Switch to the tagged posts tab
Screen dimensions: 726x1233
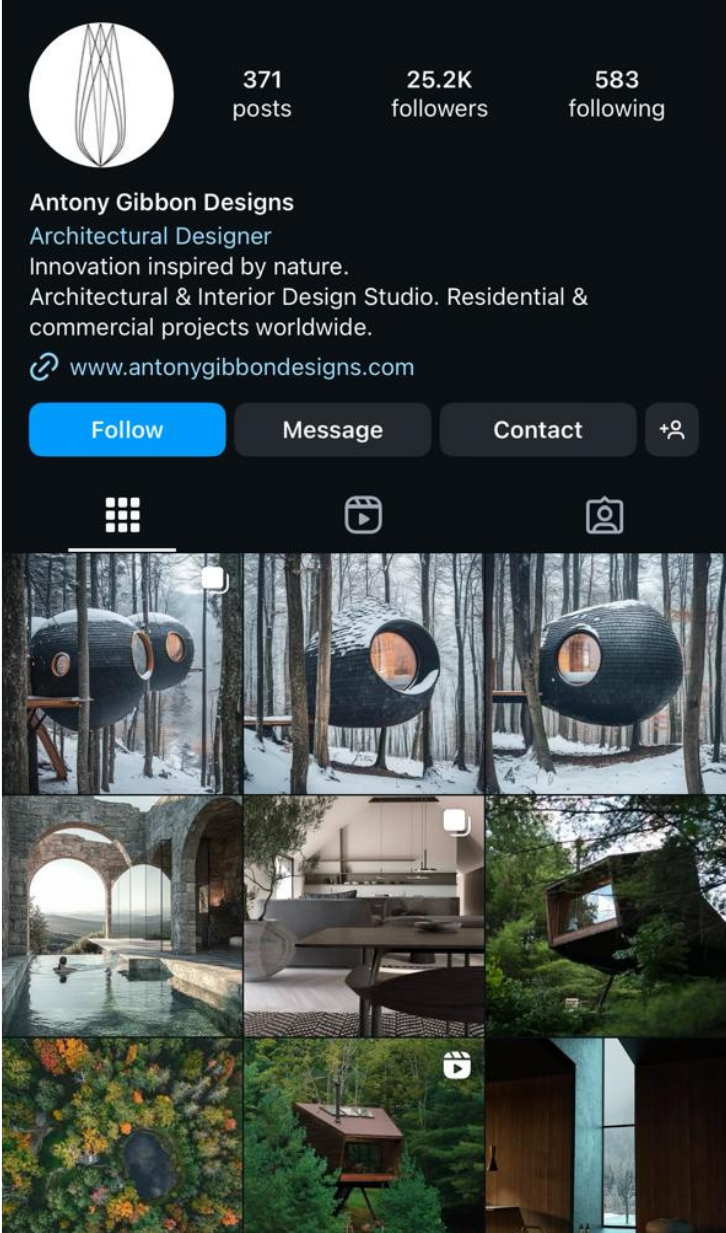pyautogui.click(x=604, y=515)
